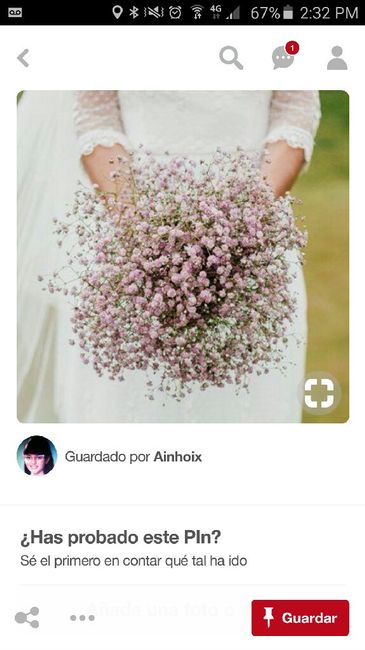Viewport: 365px width, 650px height.
Task: Open the profile icon
Action: (x=337, y=58)
